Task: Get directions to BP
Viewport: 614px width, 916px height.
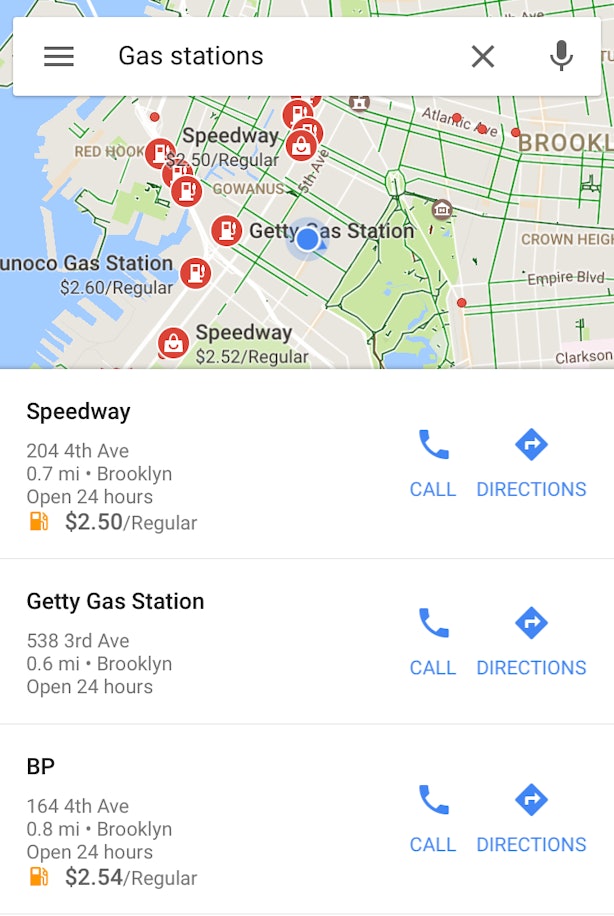Action: (531, 816)
